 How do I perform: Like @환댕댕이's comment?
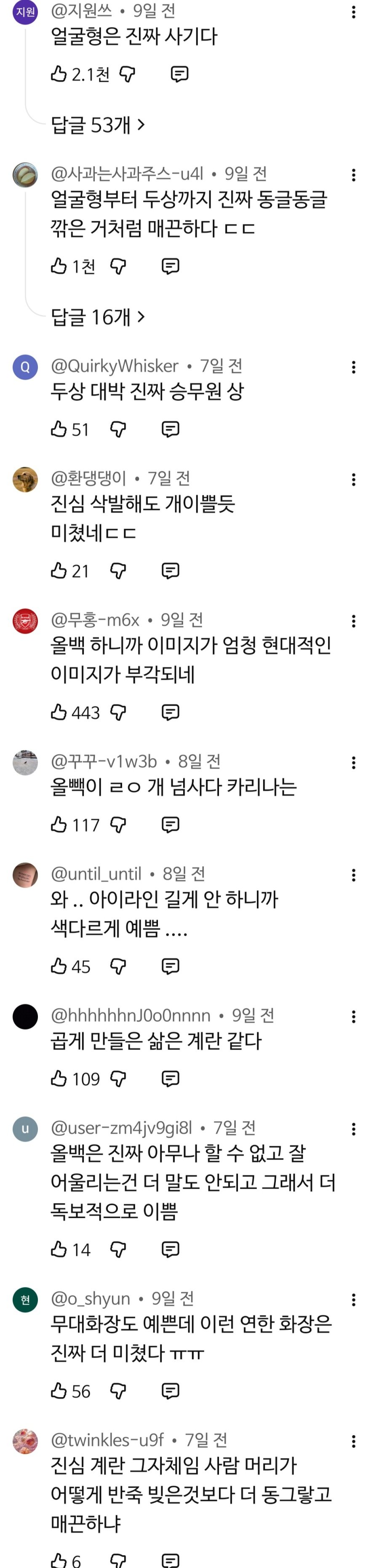click(59, 570)
